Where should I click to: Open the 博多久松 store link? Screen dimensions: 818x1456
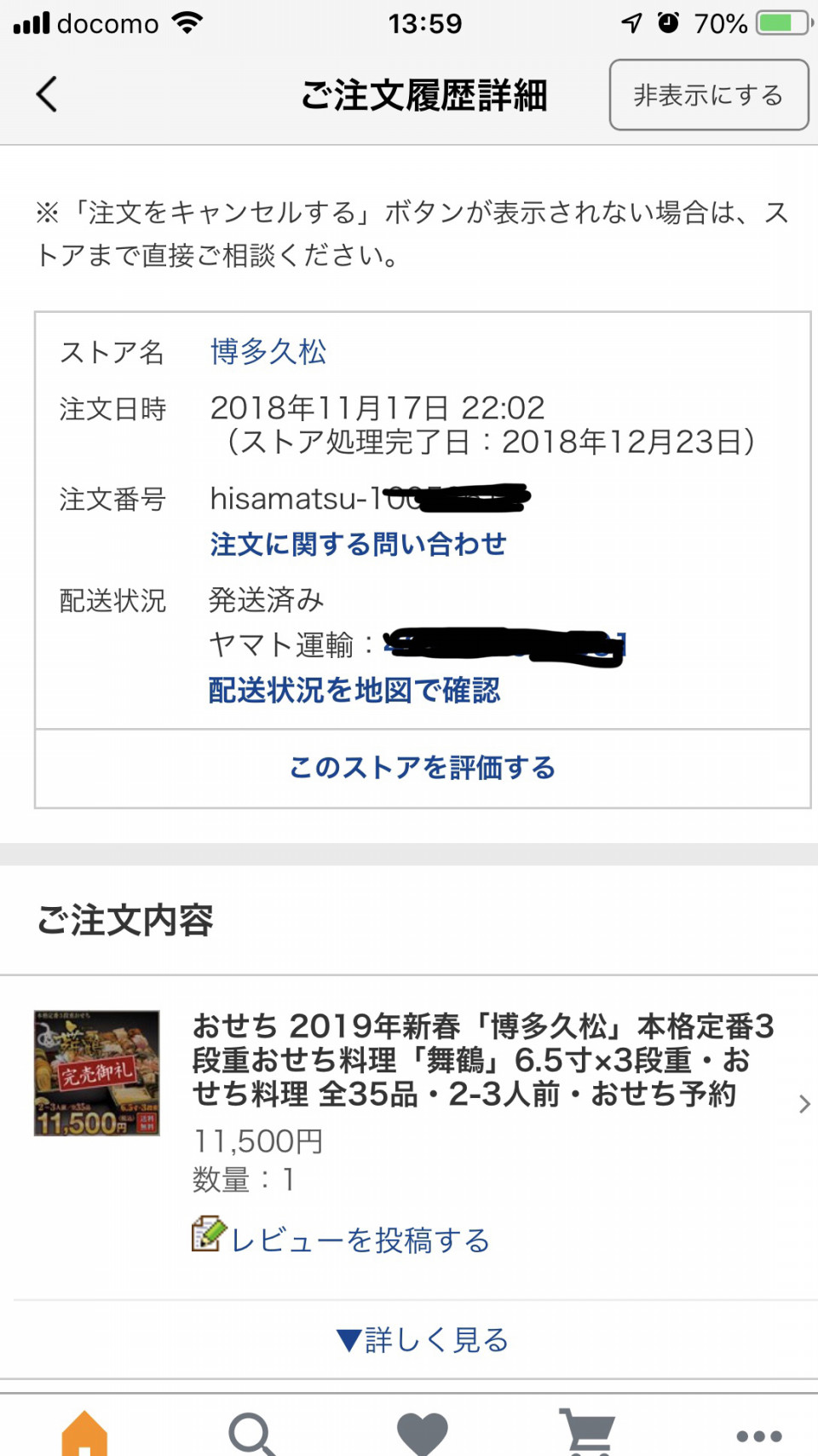268,351
